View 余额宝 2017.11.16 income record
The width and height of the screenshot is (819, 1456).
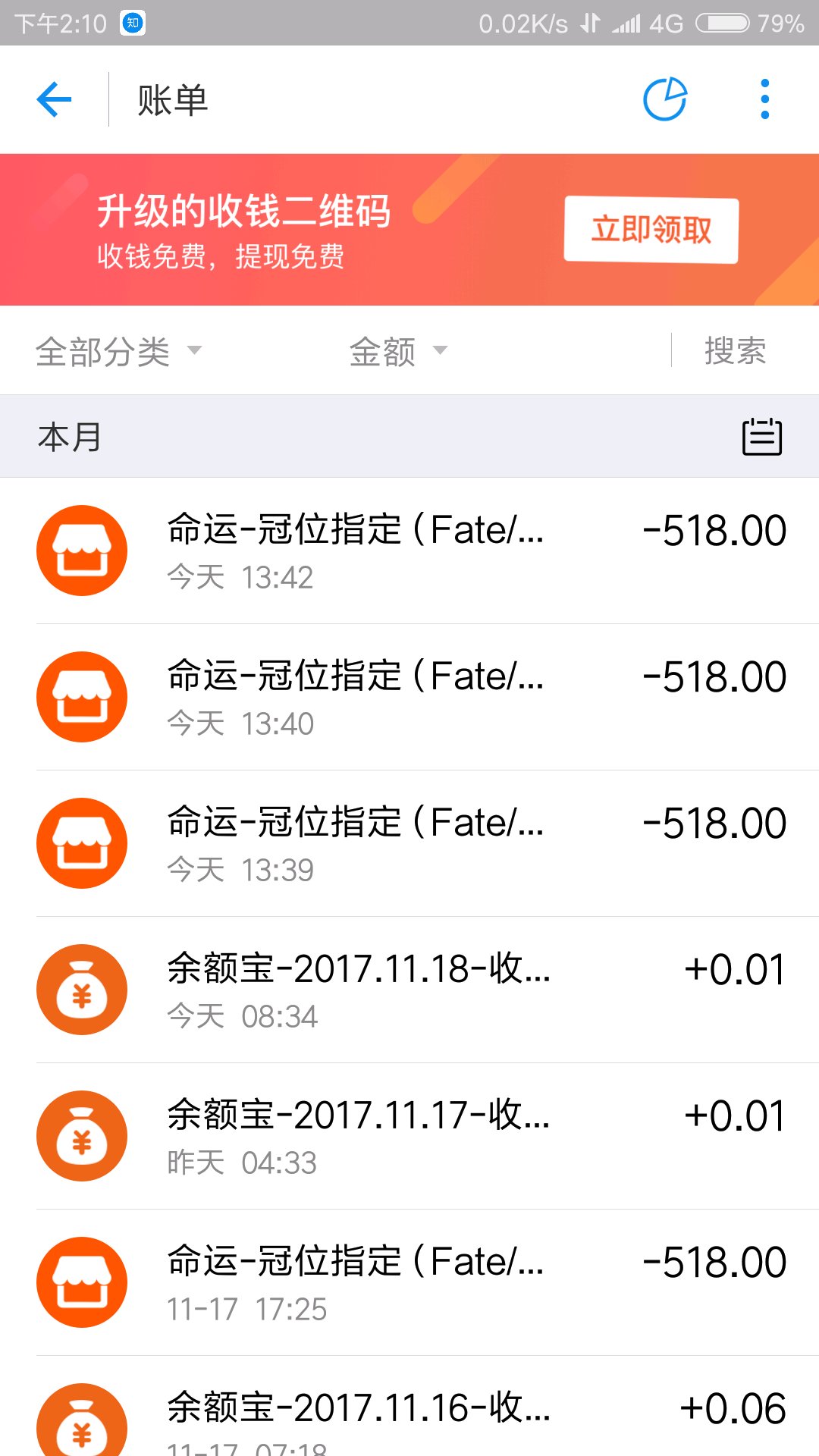[409, 1415]
